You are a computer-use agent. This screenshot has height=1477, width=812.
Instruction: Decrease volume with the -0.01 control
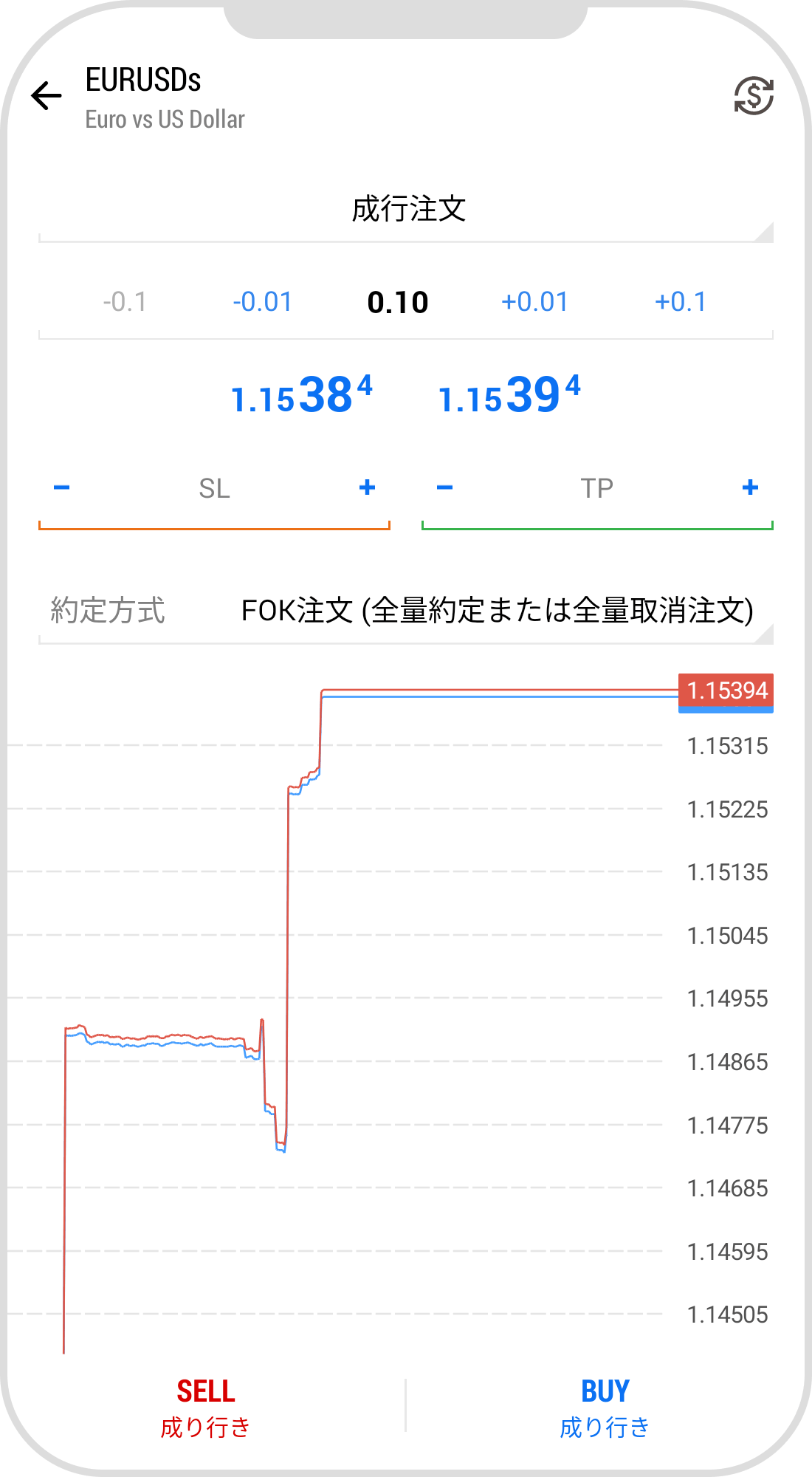(x=261, y=301)
